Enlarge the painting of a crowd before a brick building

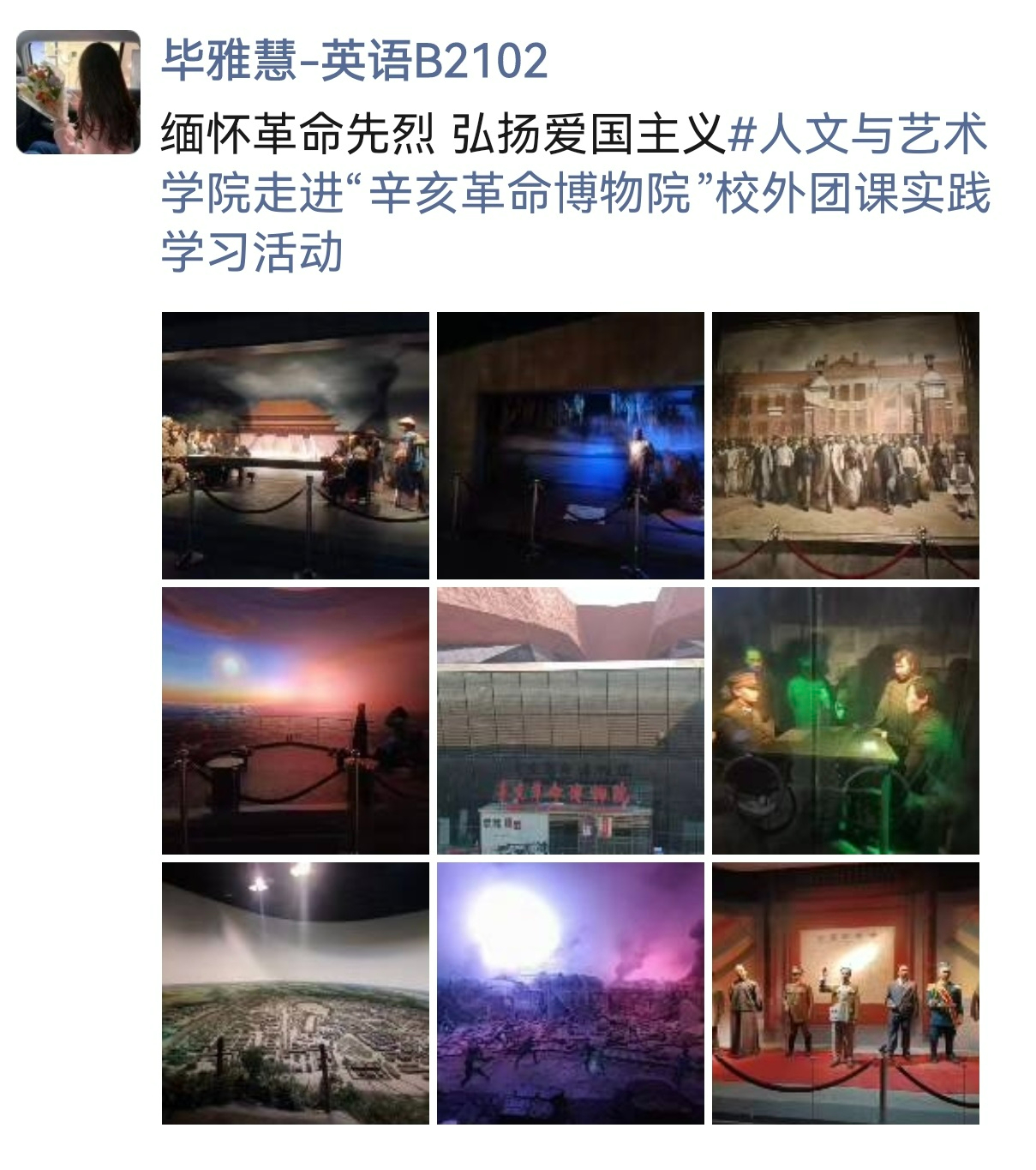(x=846, y=446)
